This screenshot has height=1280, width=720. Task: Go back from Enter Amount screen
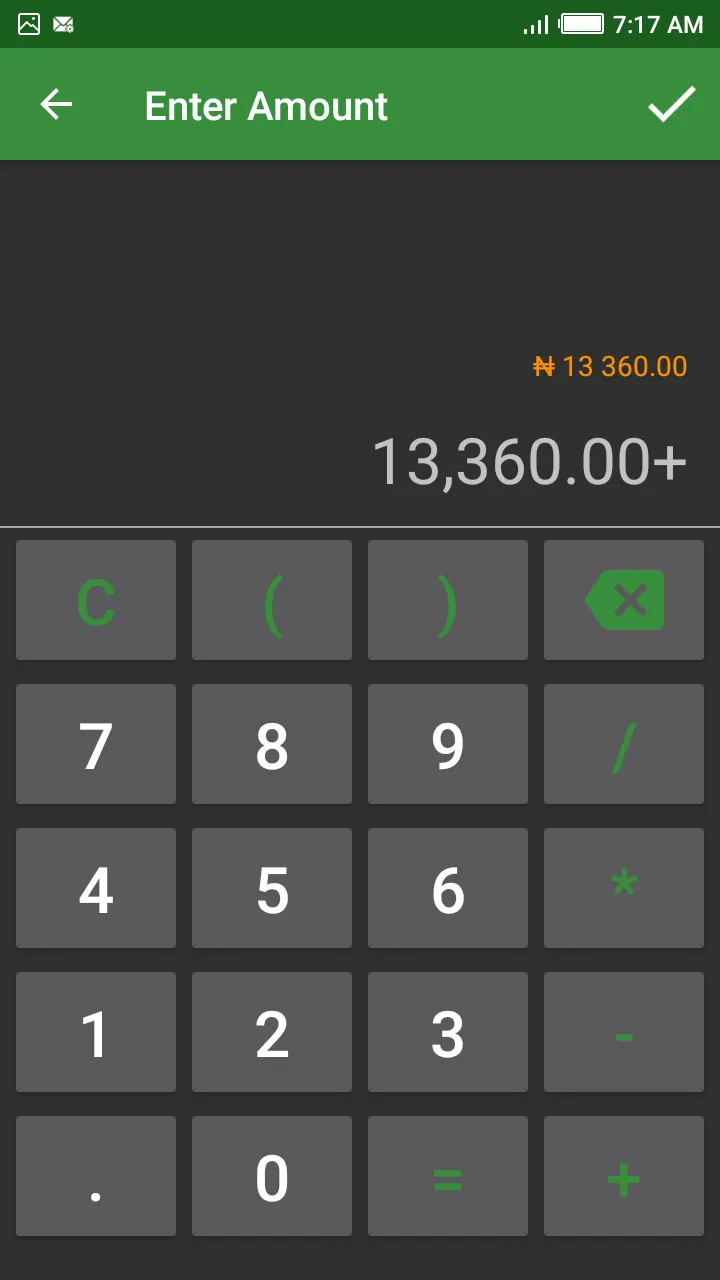56,105
